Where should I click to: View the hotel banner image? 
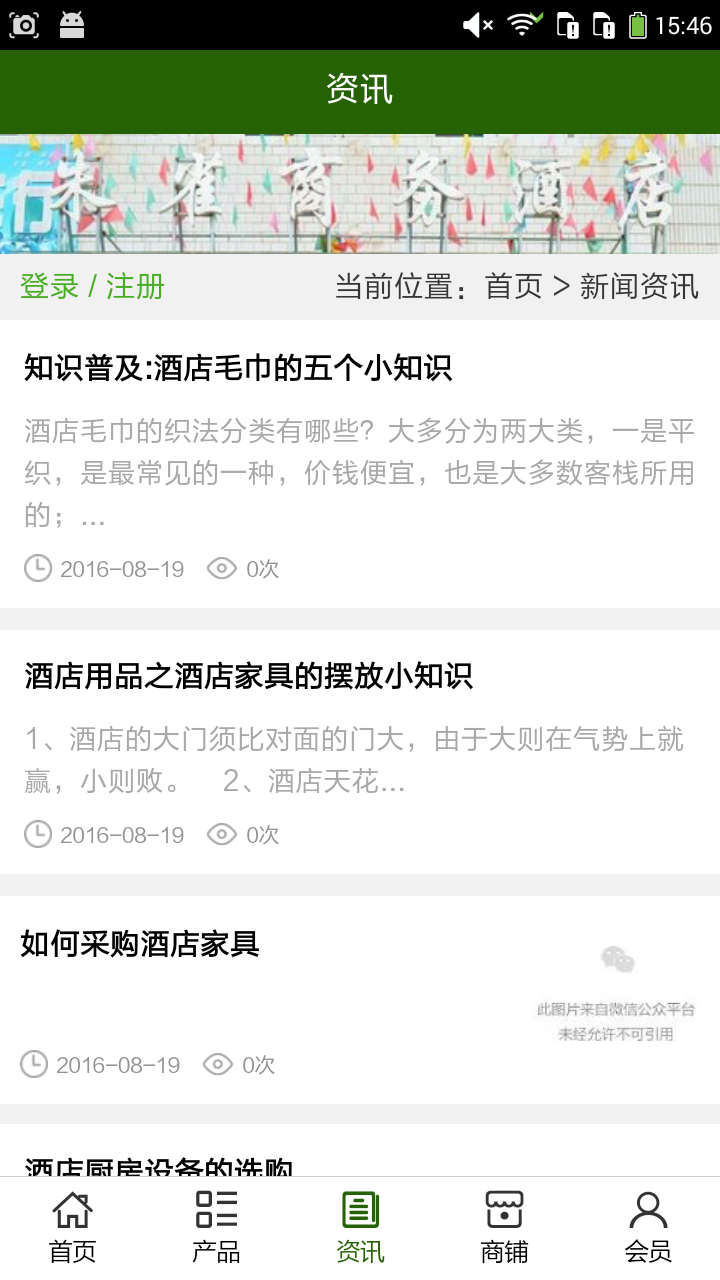(x=360, y=194)
